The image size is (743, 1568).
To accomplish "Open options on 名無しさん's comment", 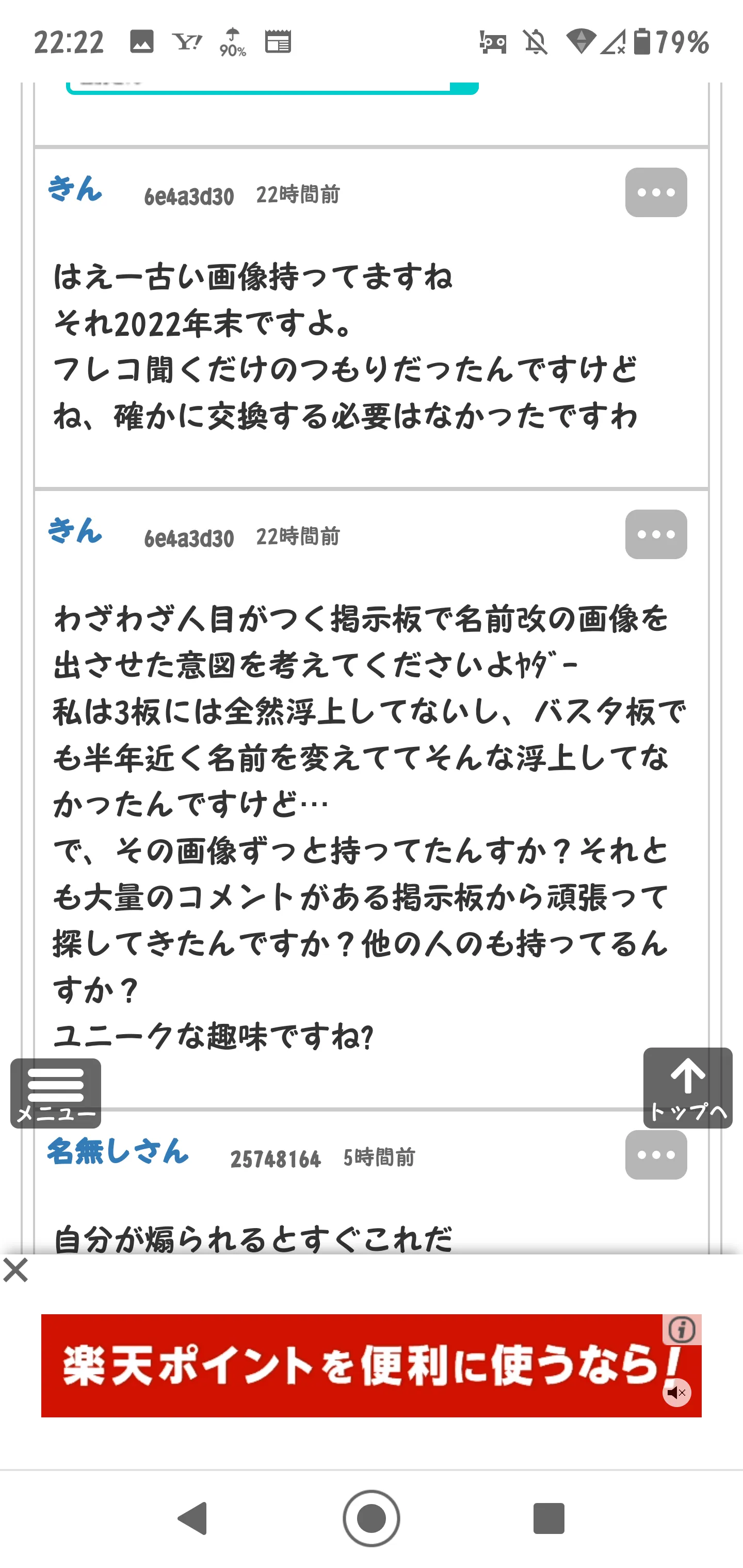I will pos(656,1155).
